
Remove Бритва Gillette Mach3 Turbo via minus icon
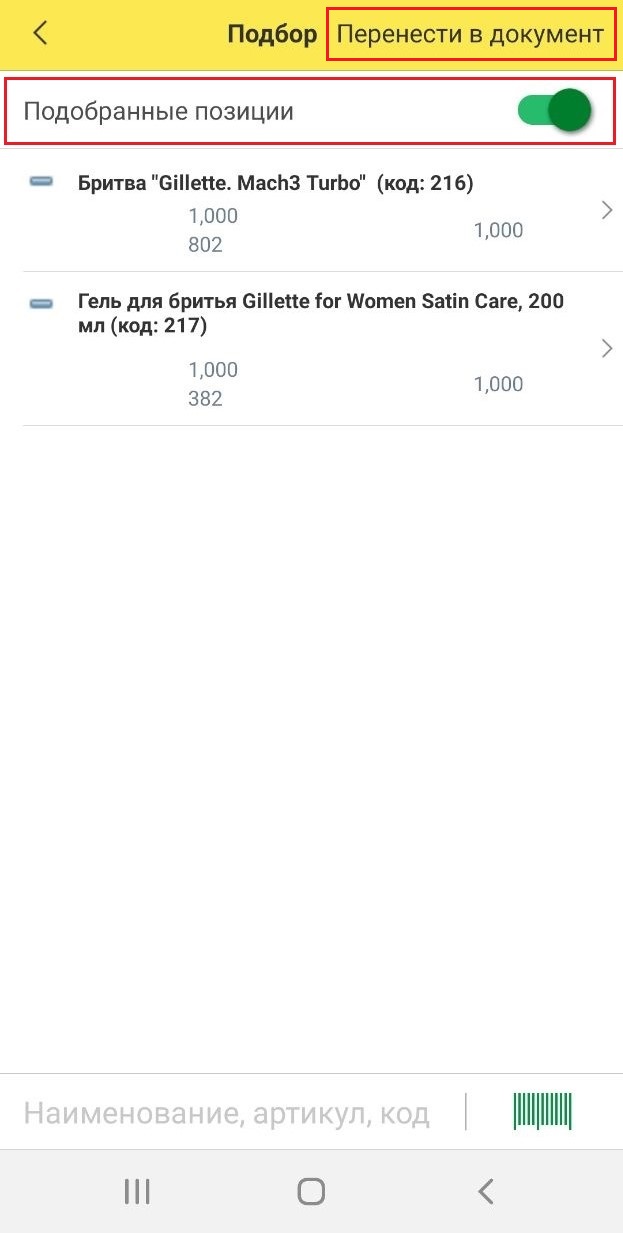pyautogui.click(x=41, y=182)
